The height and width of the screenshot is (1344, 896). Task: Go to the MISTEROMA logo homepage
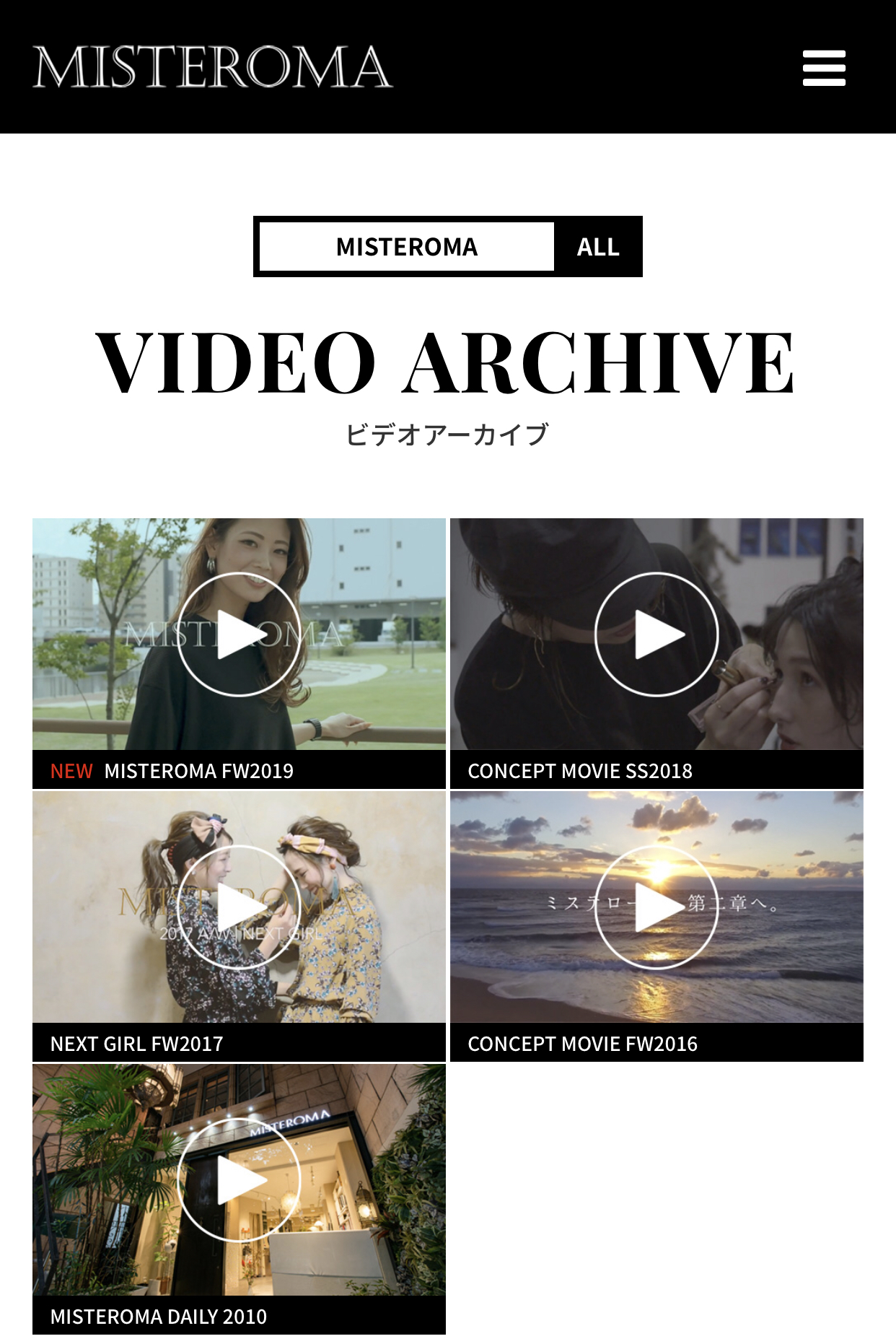point(212,67)
